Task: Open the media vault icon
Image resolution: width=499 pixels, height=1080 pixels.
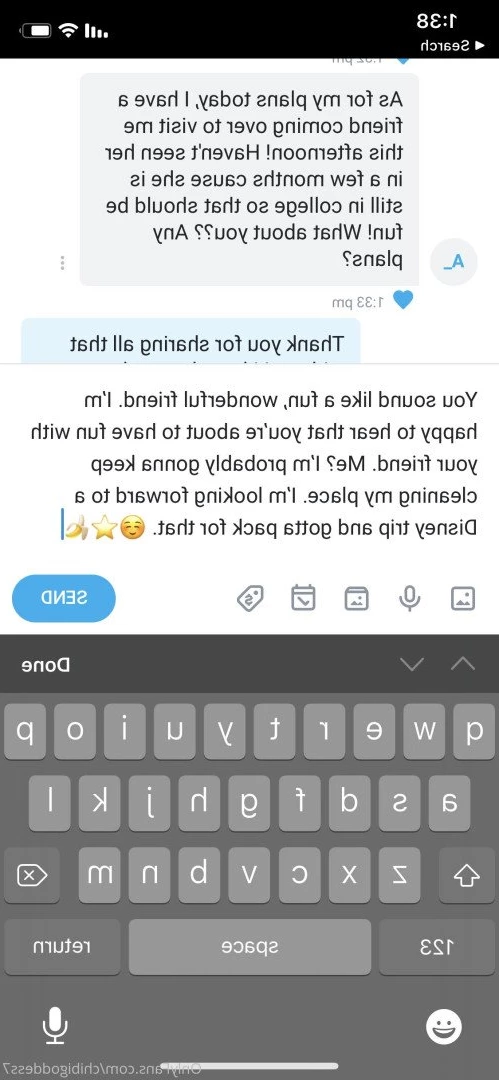Action: 356,599
